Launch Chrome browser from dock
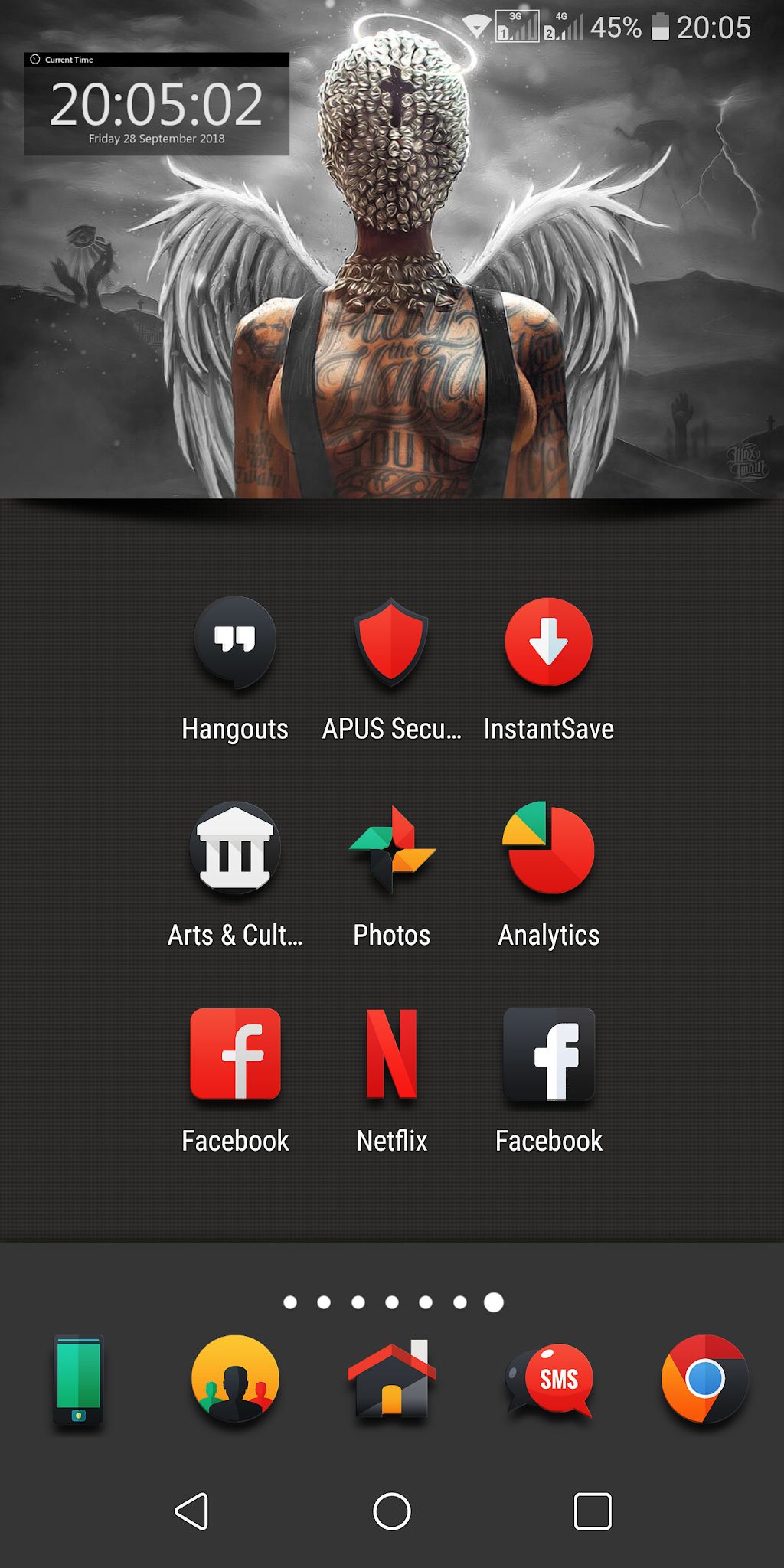This screenshot has width=784, height=1568. [x=705, y=1379]
